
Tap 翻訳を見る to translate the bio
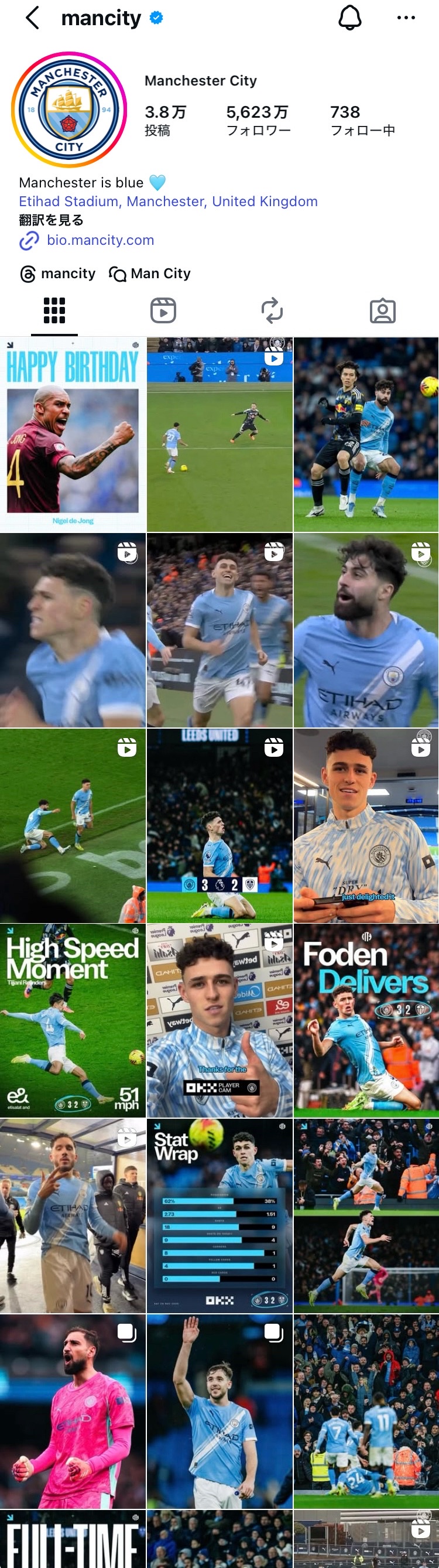point(51,220)
